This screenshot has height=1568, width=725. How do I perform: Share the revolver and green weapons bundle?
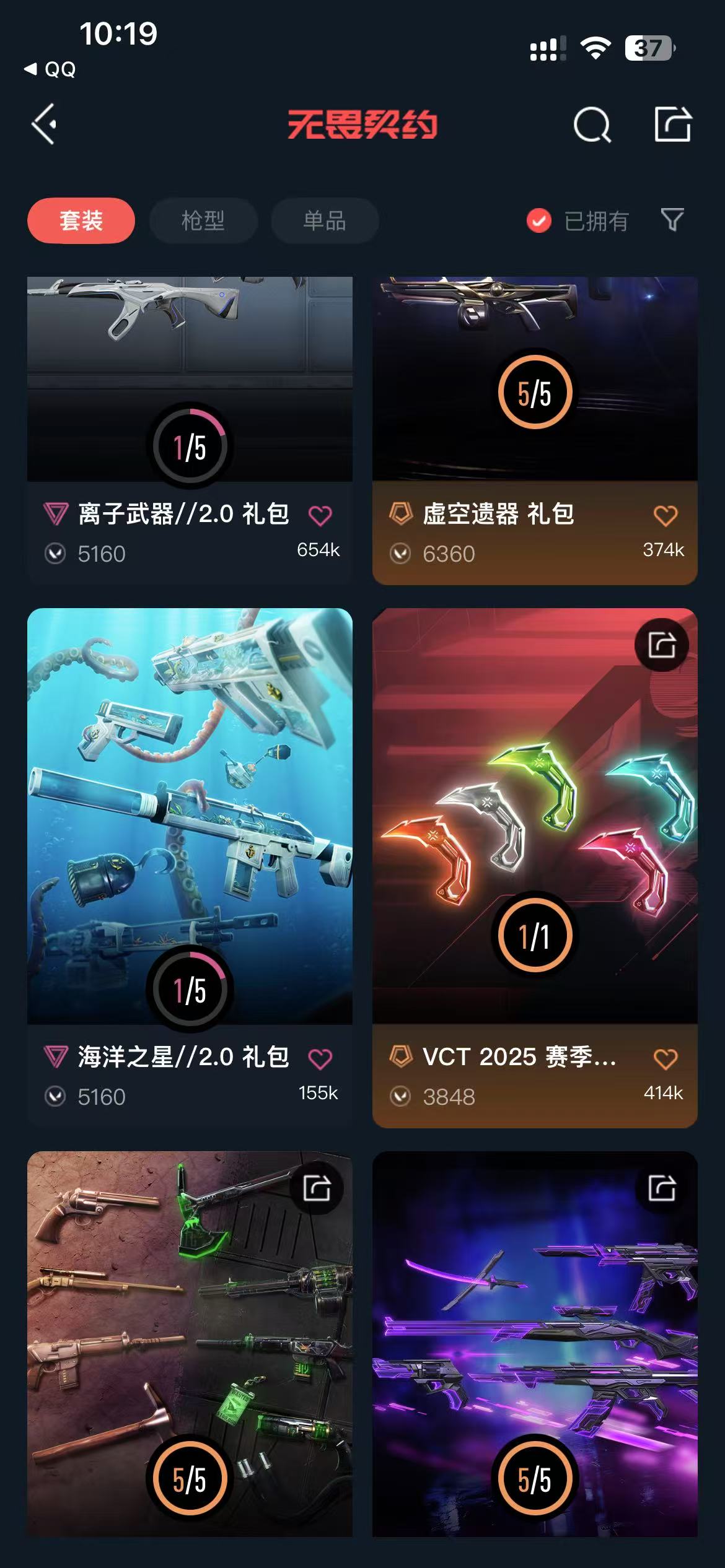click(317, 1188)
